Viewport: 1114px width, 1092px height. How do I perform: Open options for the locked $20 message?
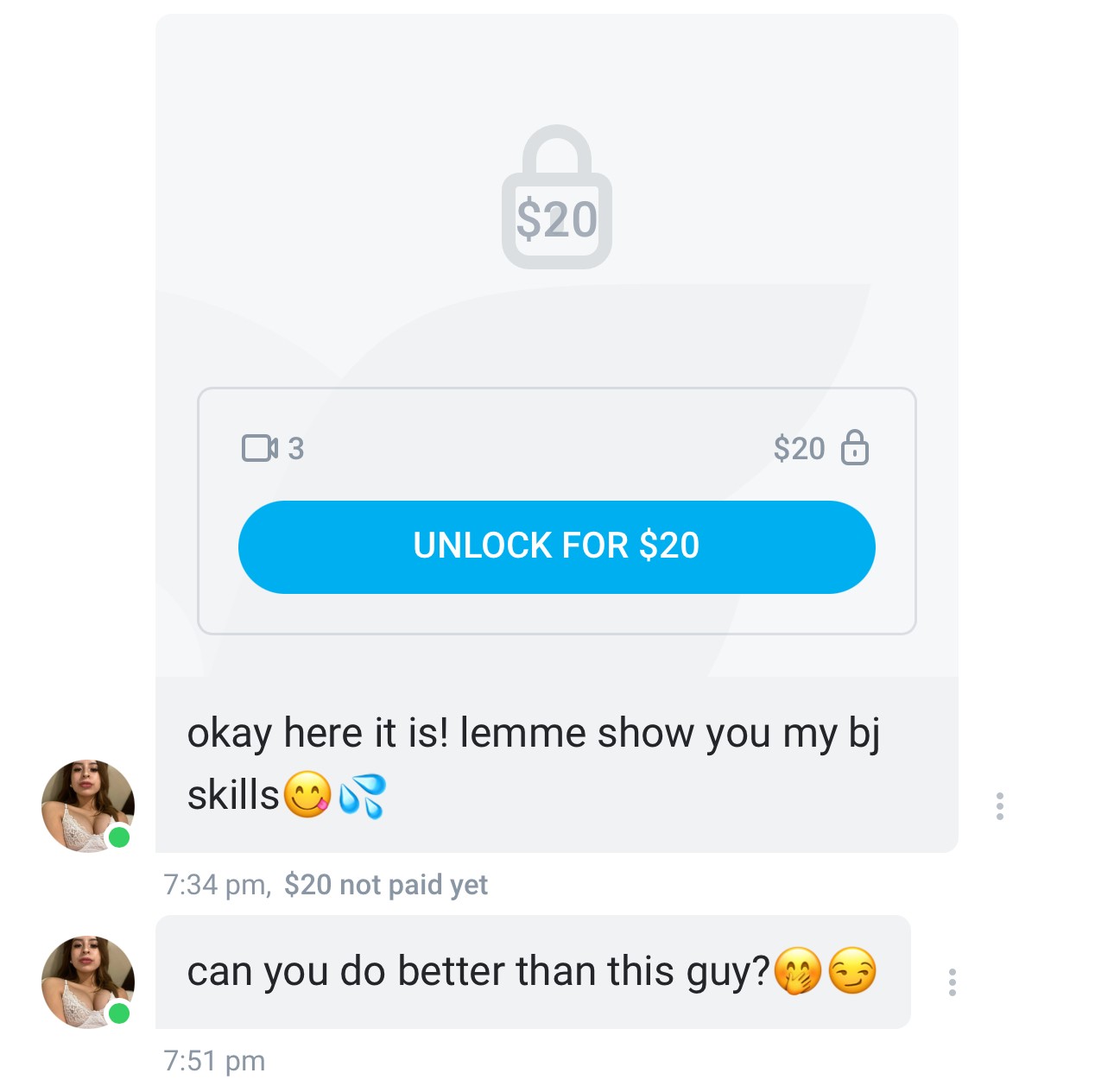pos(999,805)
